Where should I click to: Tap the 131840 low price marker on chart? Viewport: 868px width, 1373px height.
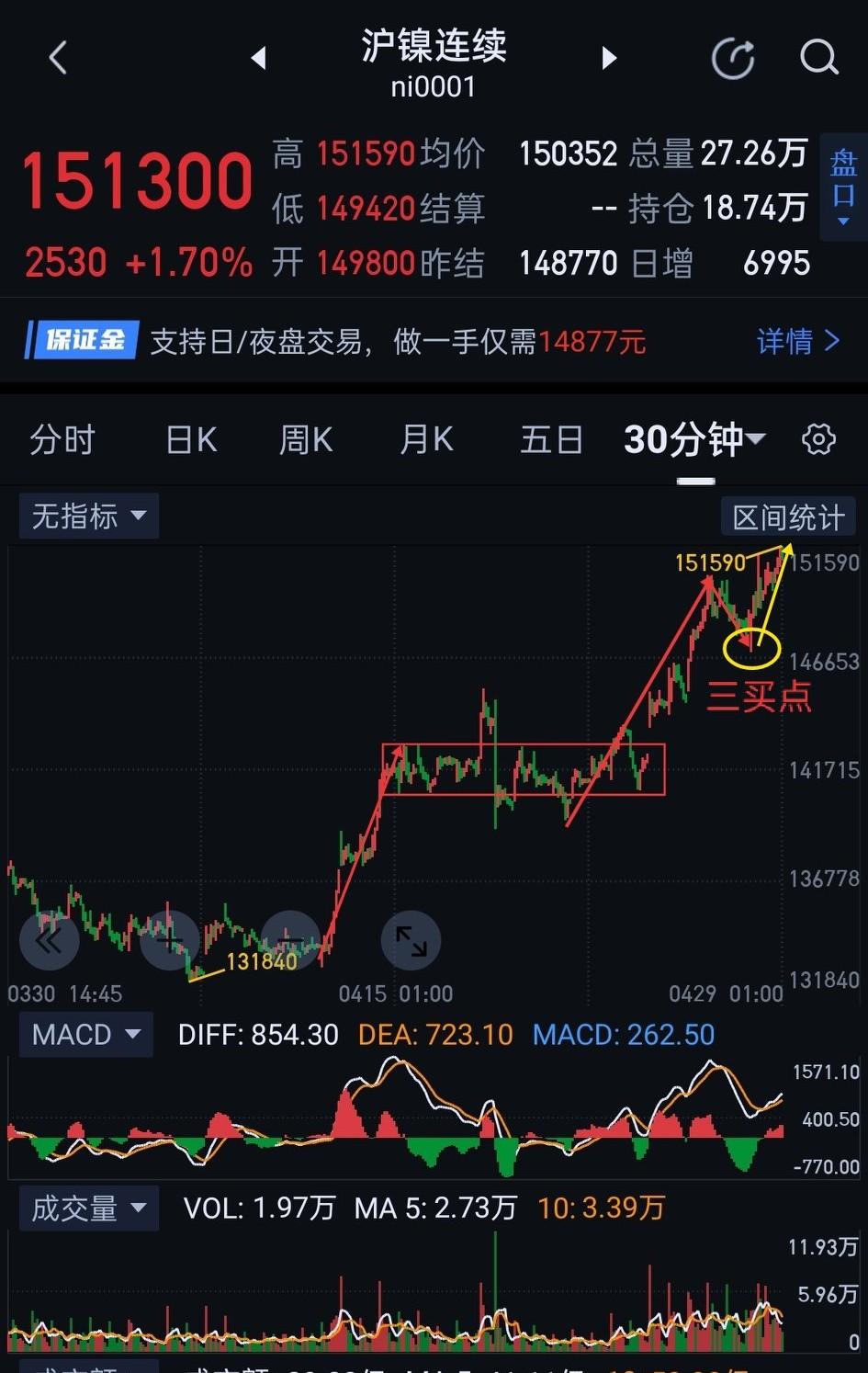[261, 961]
